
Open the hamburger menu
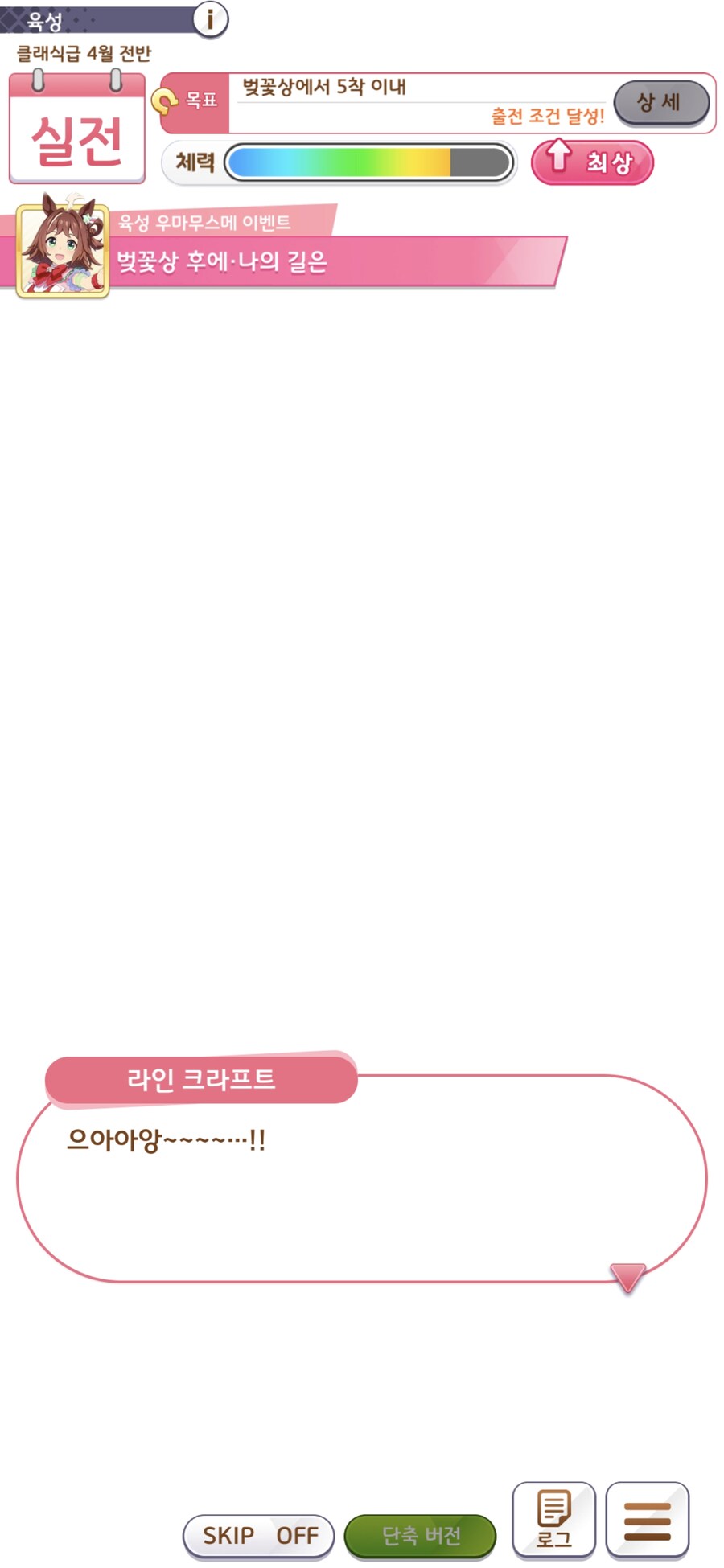tap(647, 1519)
